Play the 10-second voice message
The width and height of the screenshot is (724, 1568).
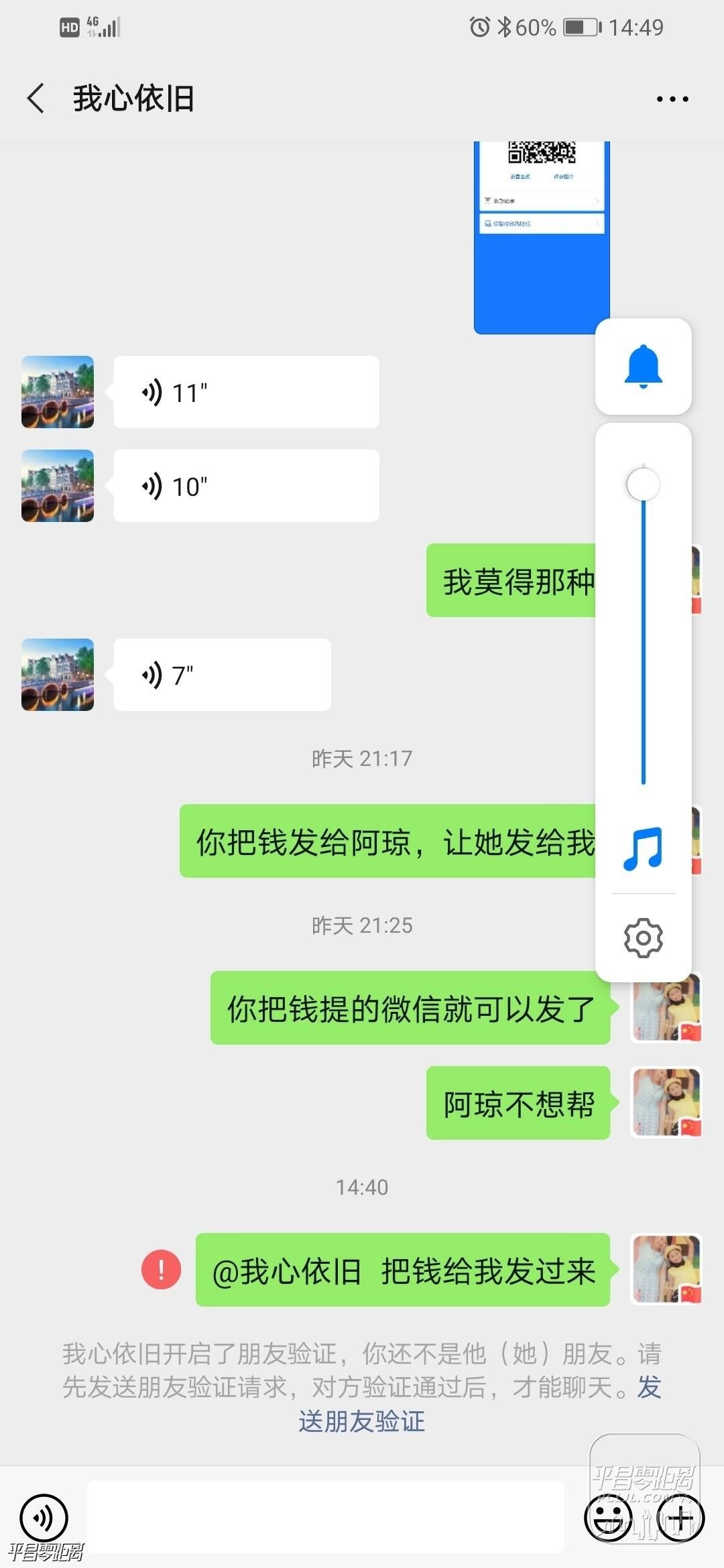(x=245, y=486)
